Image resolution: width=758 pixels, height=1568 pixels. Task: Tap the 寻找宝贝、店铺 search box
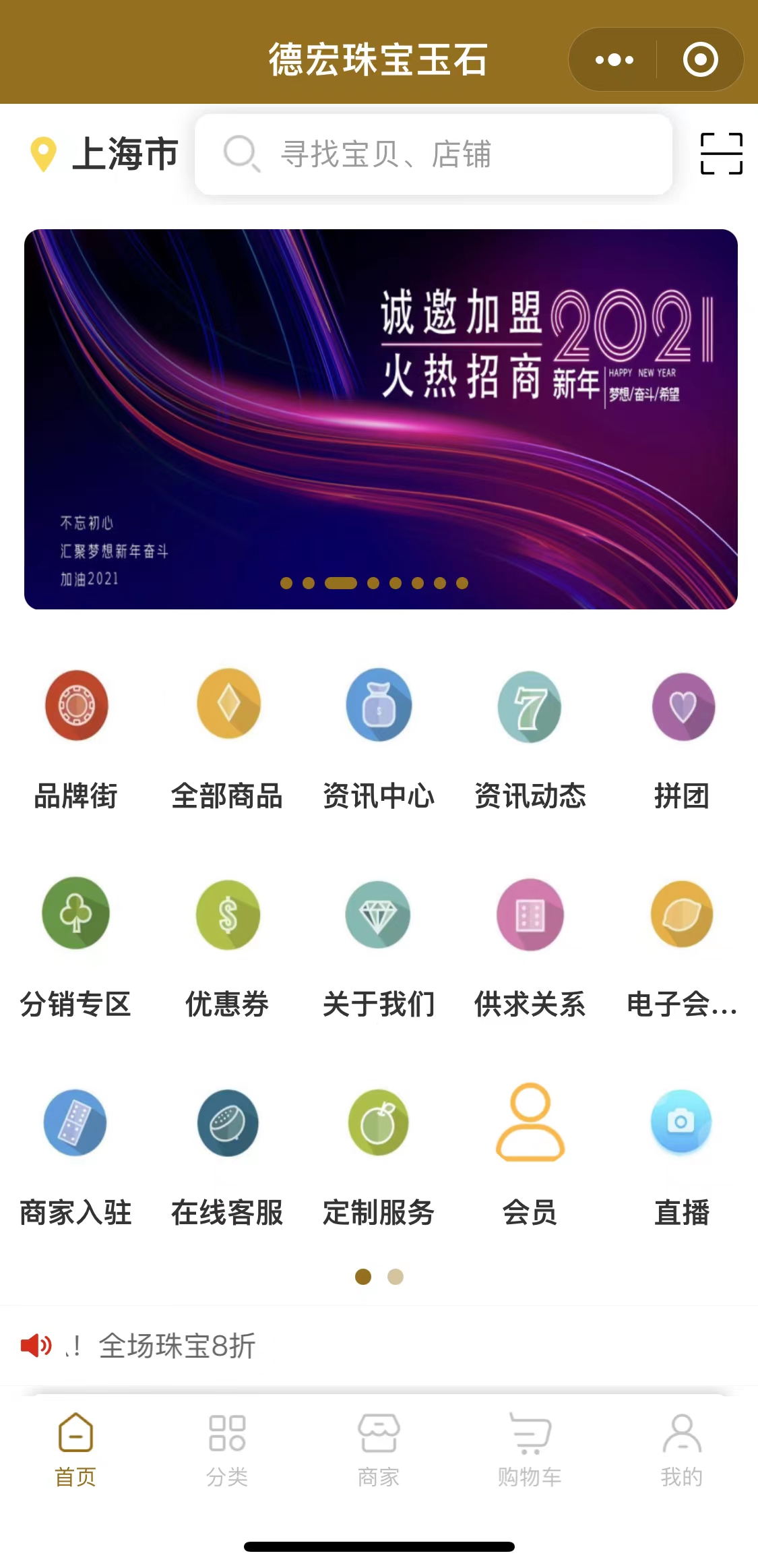[433, 154]
